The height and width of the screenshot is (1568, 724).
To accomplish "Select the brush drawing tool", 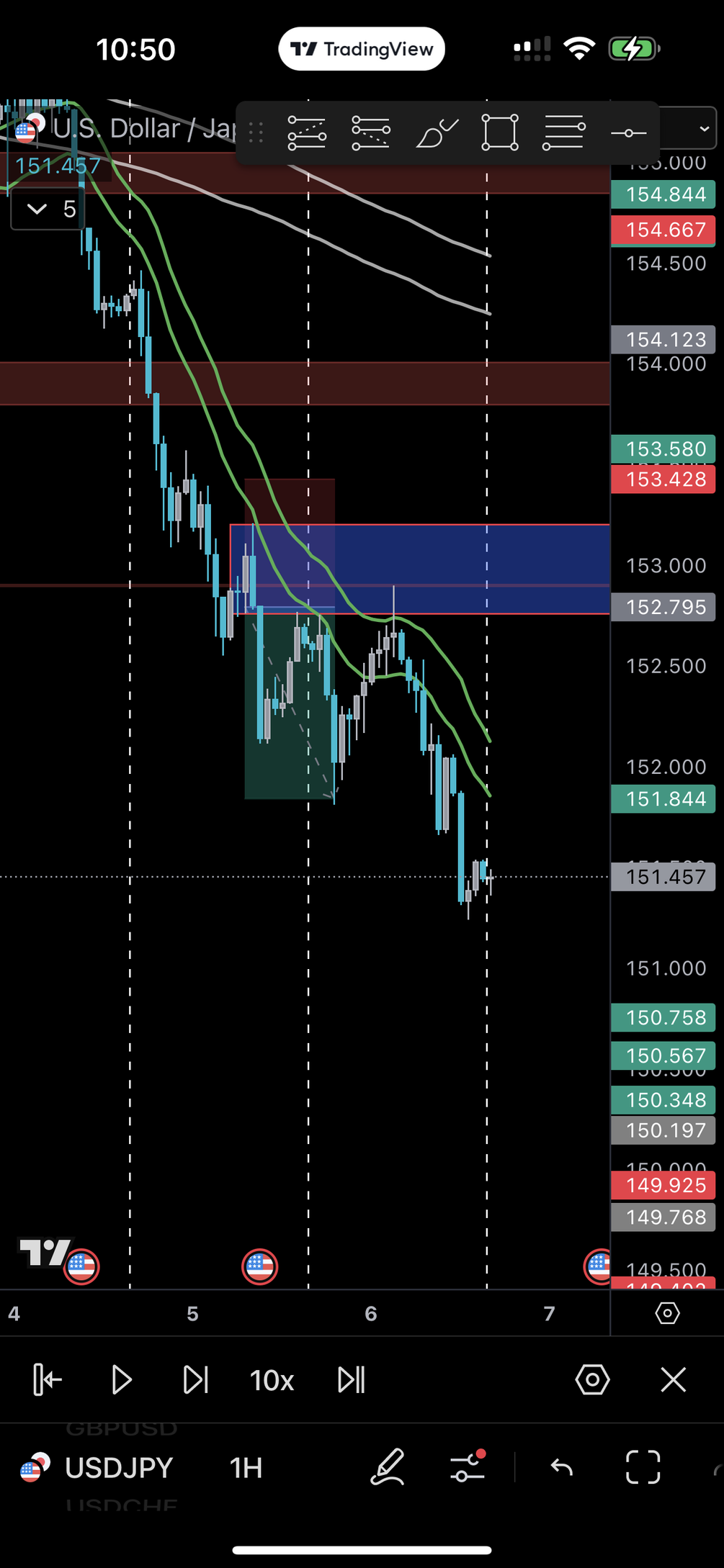I will click(x=437, y=133).
